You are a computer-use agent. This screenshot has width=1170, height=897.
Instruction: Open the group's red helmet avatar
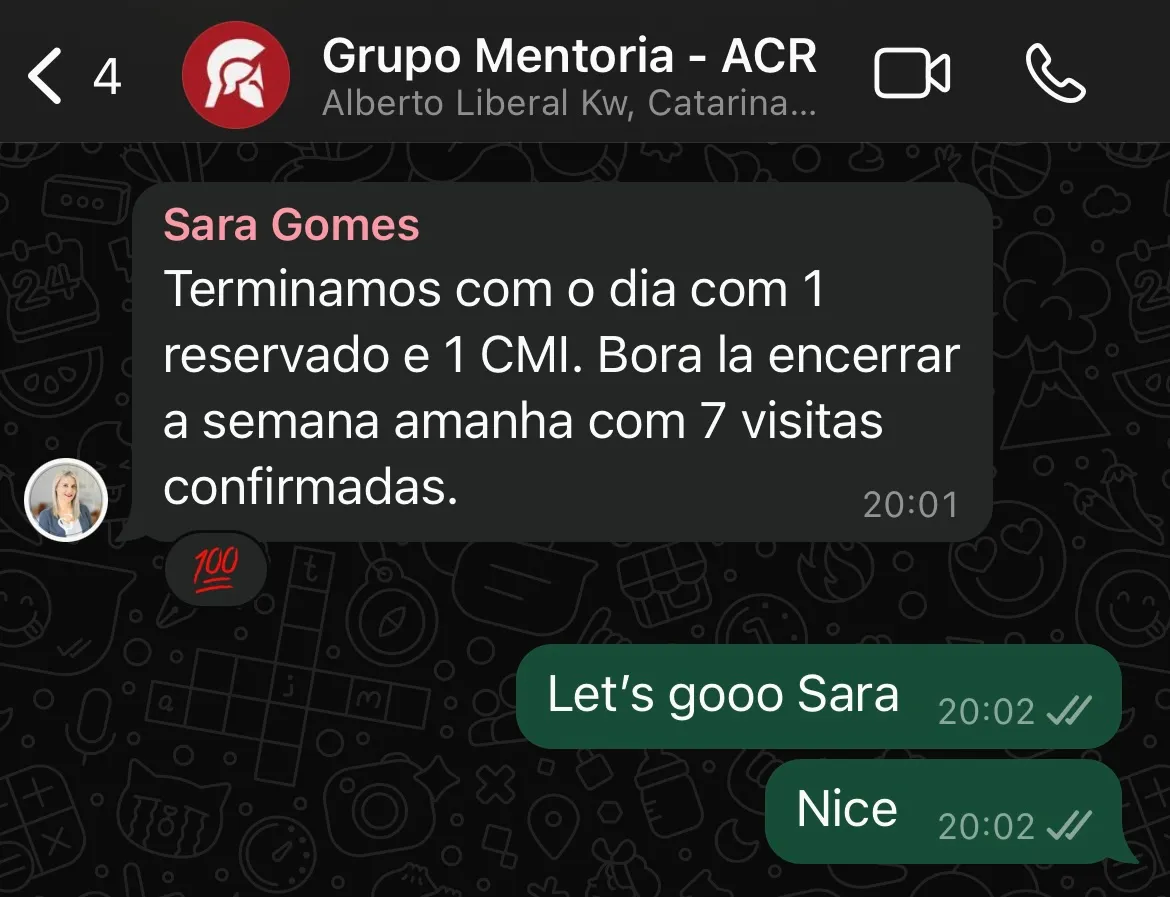(236, 76)
